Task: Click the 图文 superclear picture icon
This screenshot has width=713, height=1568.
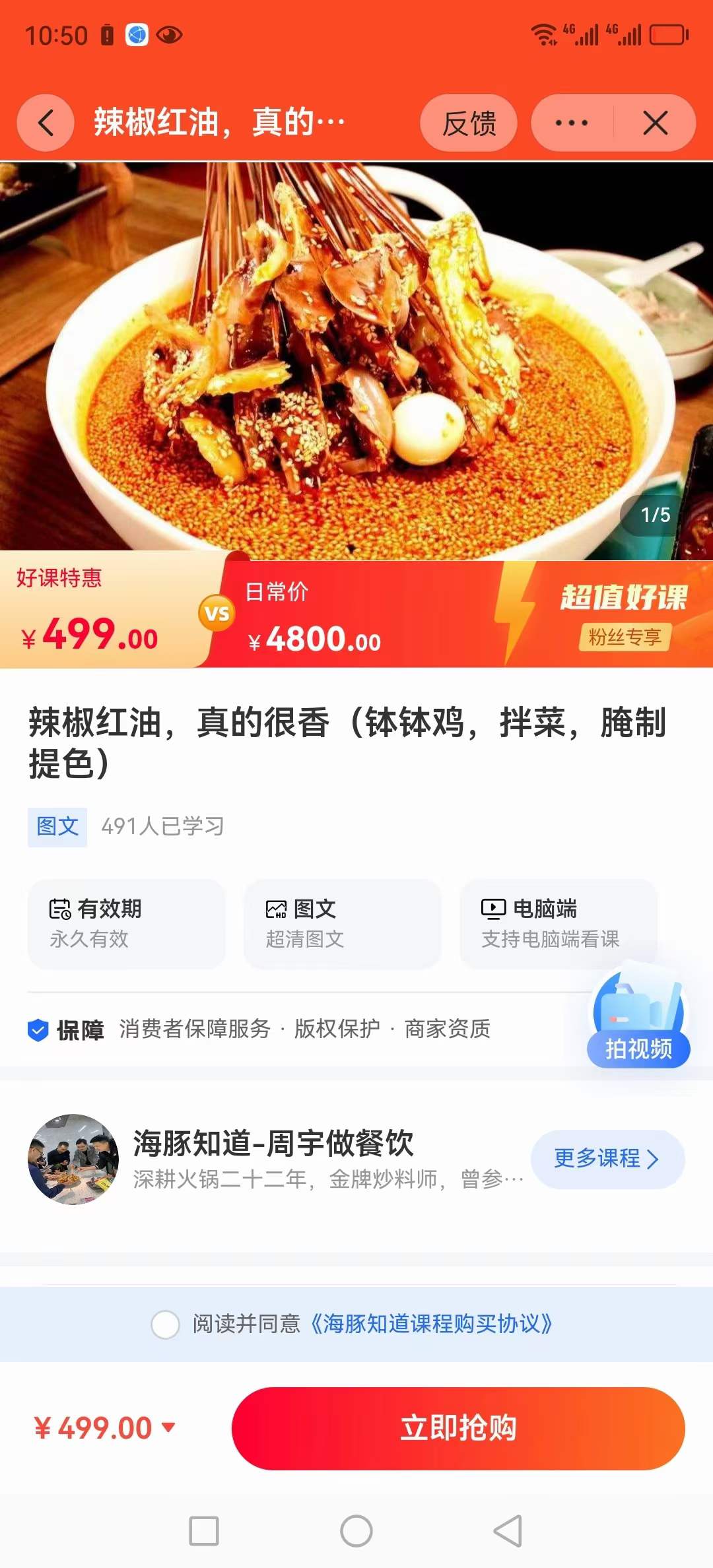Action: (x=276, y=909)
